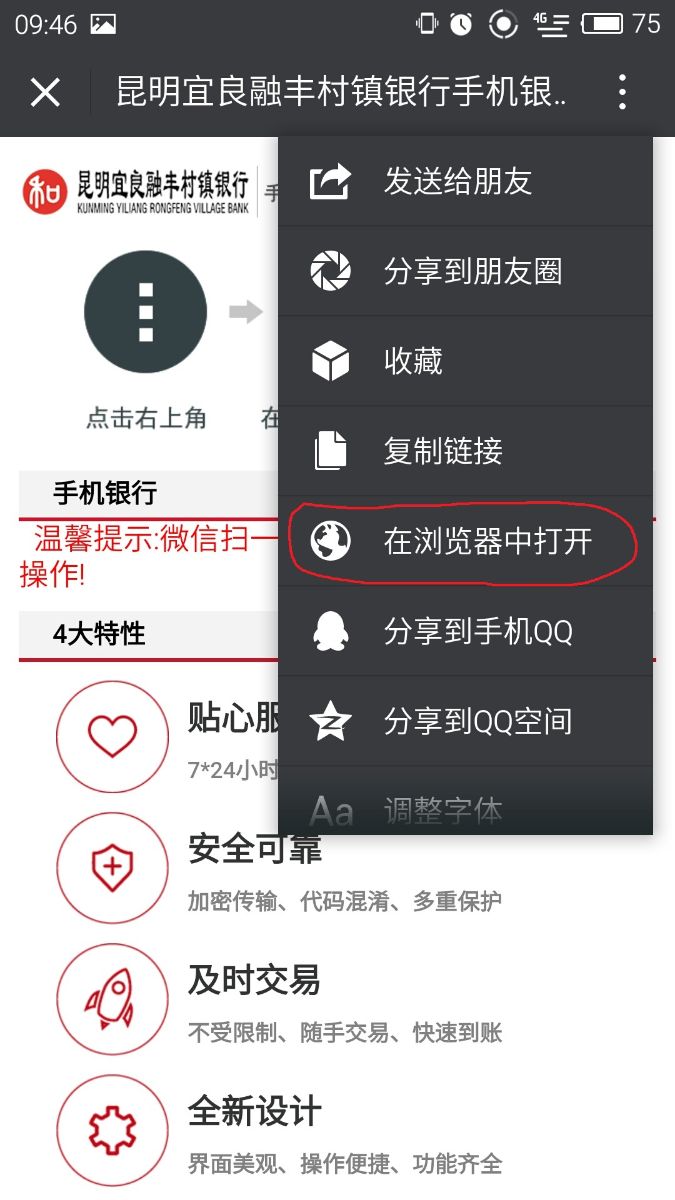Copy the page link using 复制链接
Screen dimensions: 675x1200
[465, 452]
